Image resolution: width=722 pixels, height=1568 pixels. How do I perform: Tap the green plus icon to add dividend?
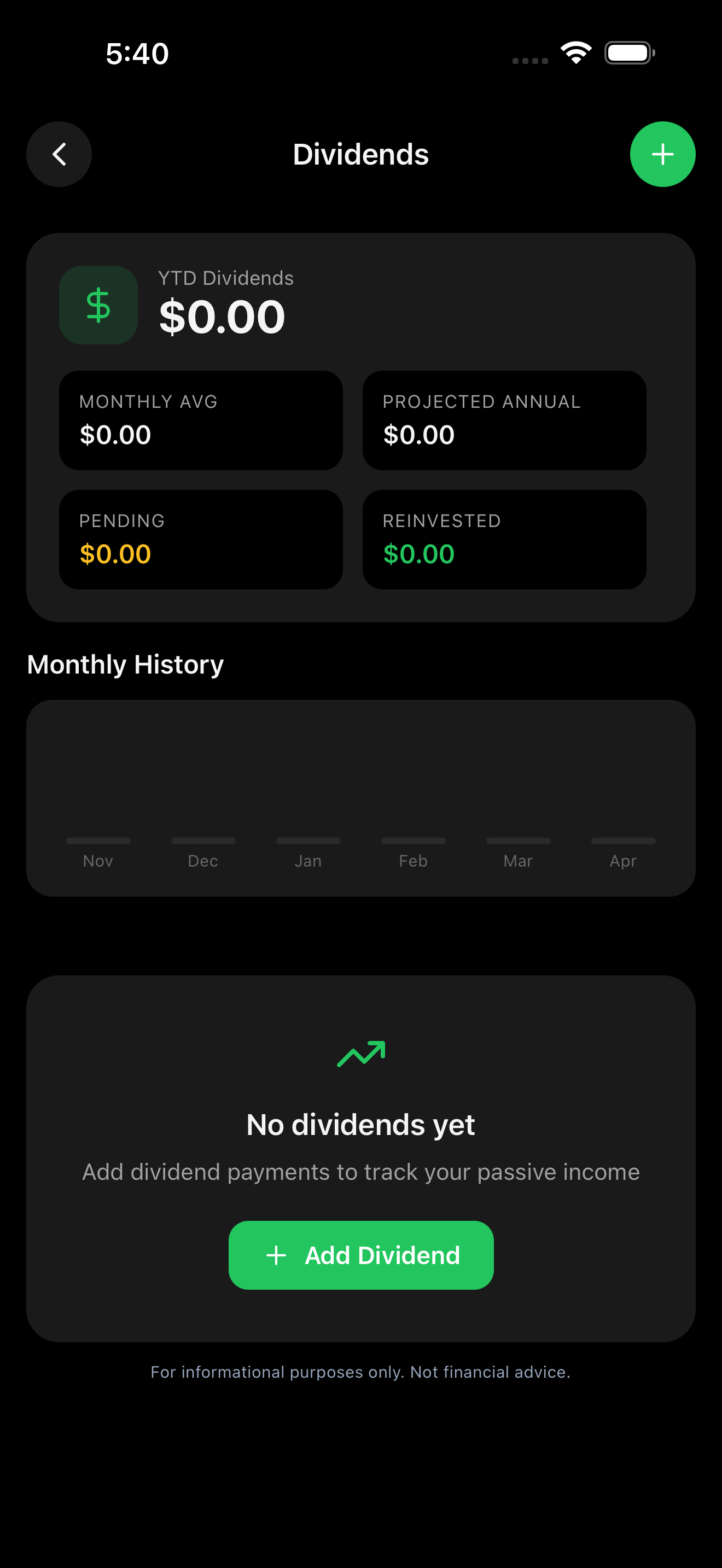662,154
